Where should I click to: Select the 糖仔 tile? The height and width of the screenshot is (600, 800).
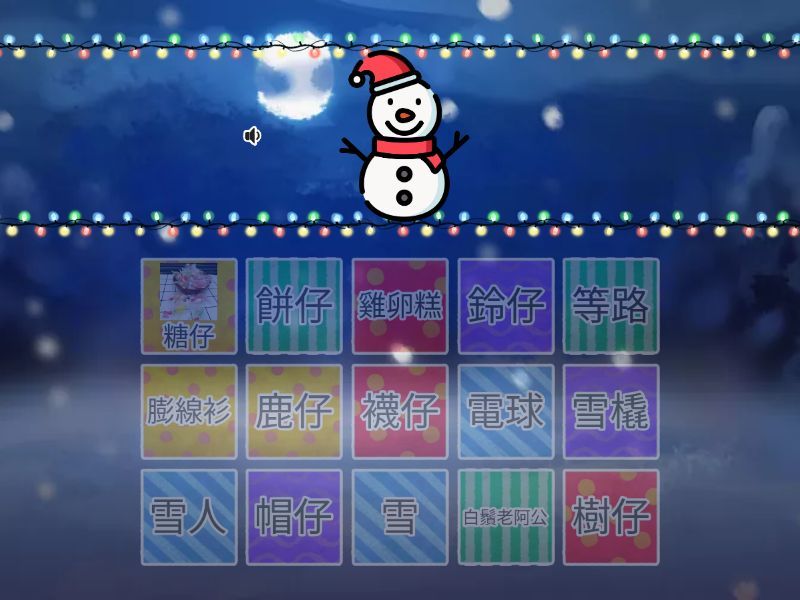[x=189, y=306]
